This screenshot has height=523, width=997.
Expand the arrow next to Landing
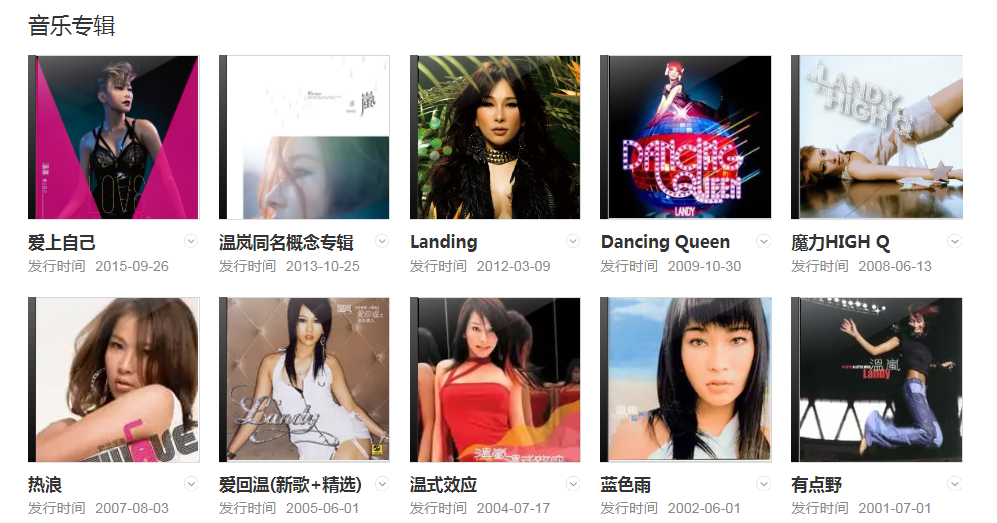coord(573,241)
